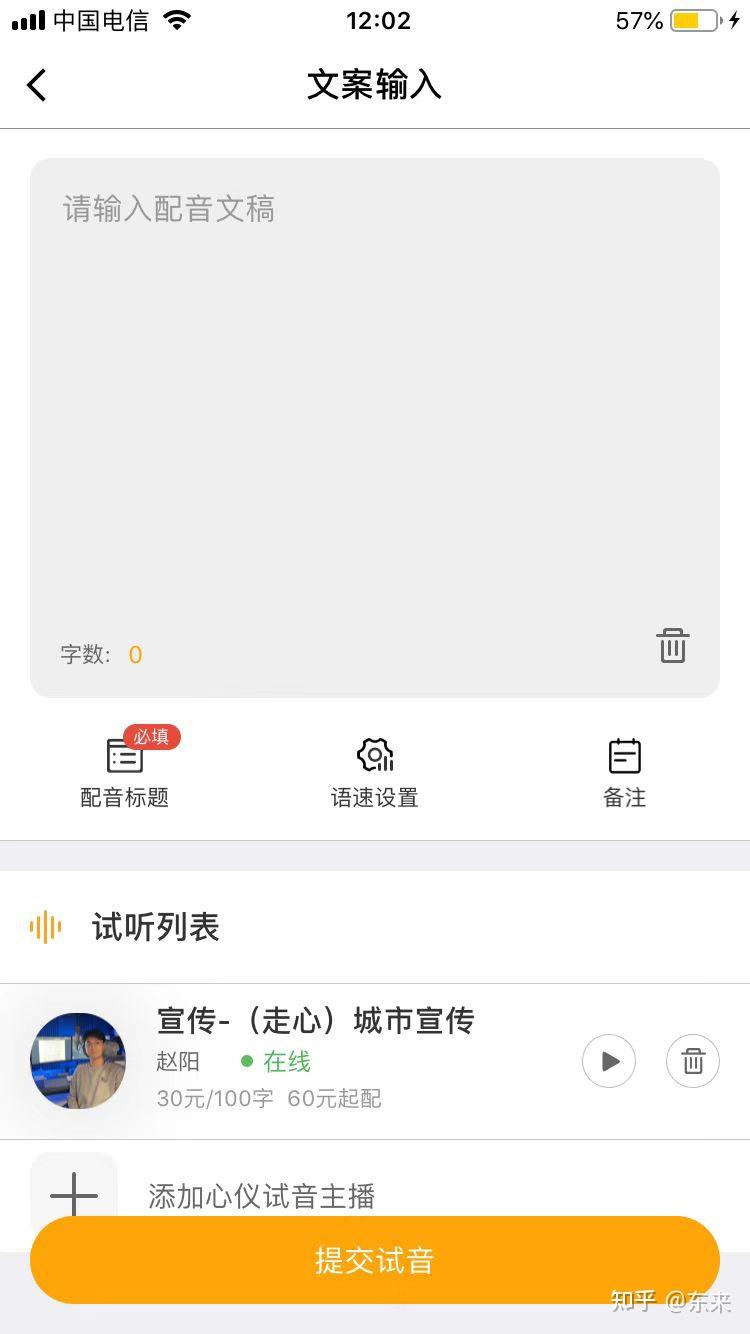
Task: Delete 赵阳 from the audition list
Action: coord(693,1061)
